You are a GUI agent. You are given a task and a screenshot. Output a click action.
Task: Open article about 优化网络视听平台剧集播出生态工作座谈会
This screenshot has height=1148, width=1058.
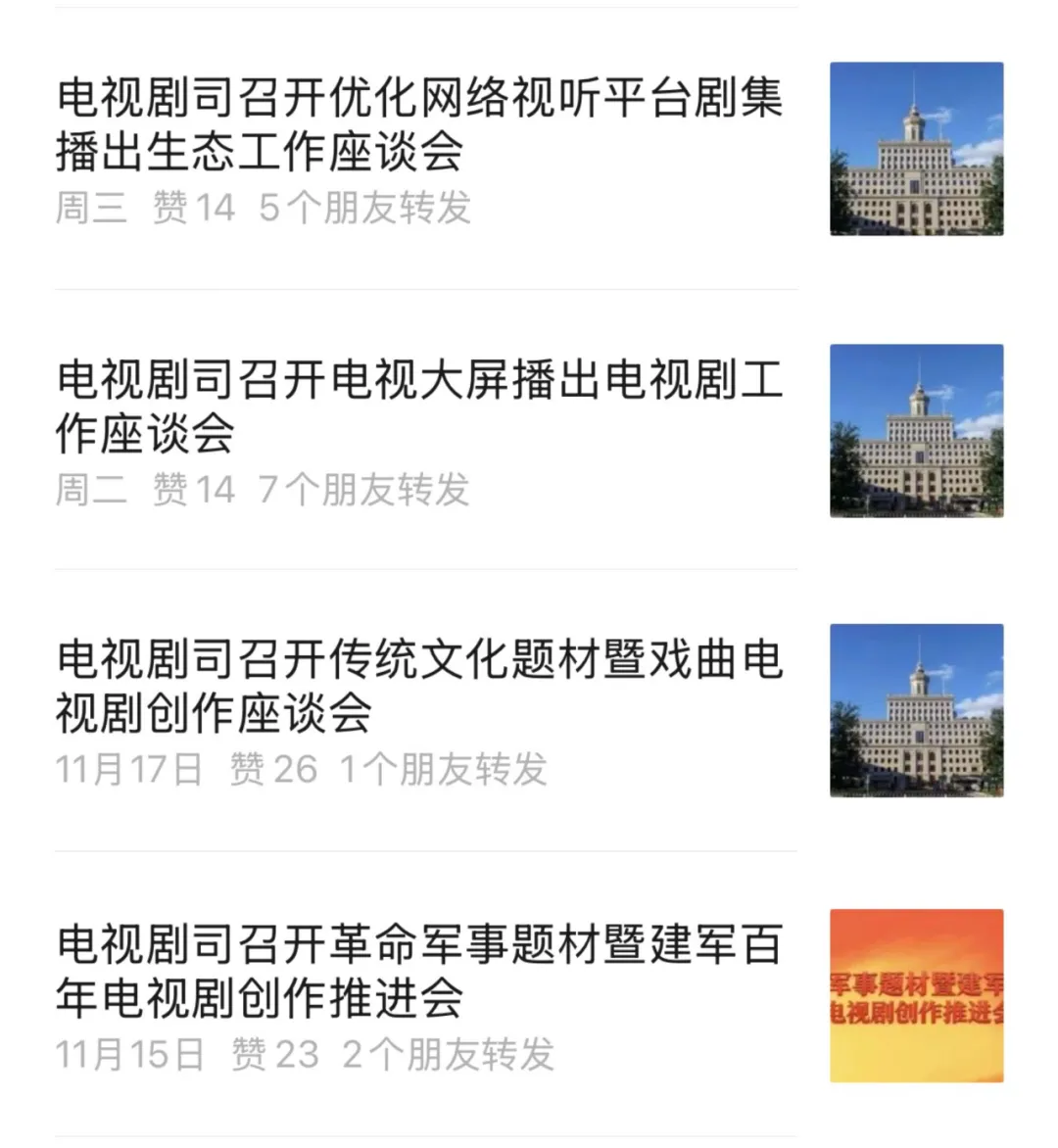pyautogui.click(x=419, y=124)
